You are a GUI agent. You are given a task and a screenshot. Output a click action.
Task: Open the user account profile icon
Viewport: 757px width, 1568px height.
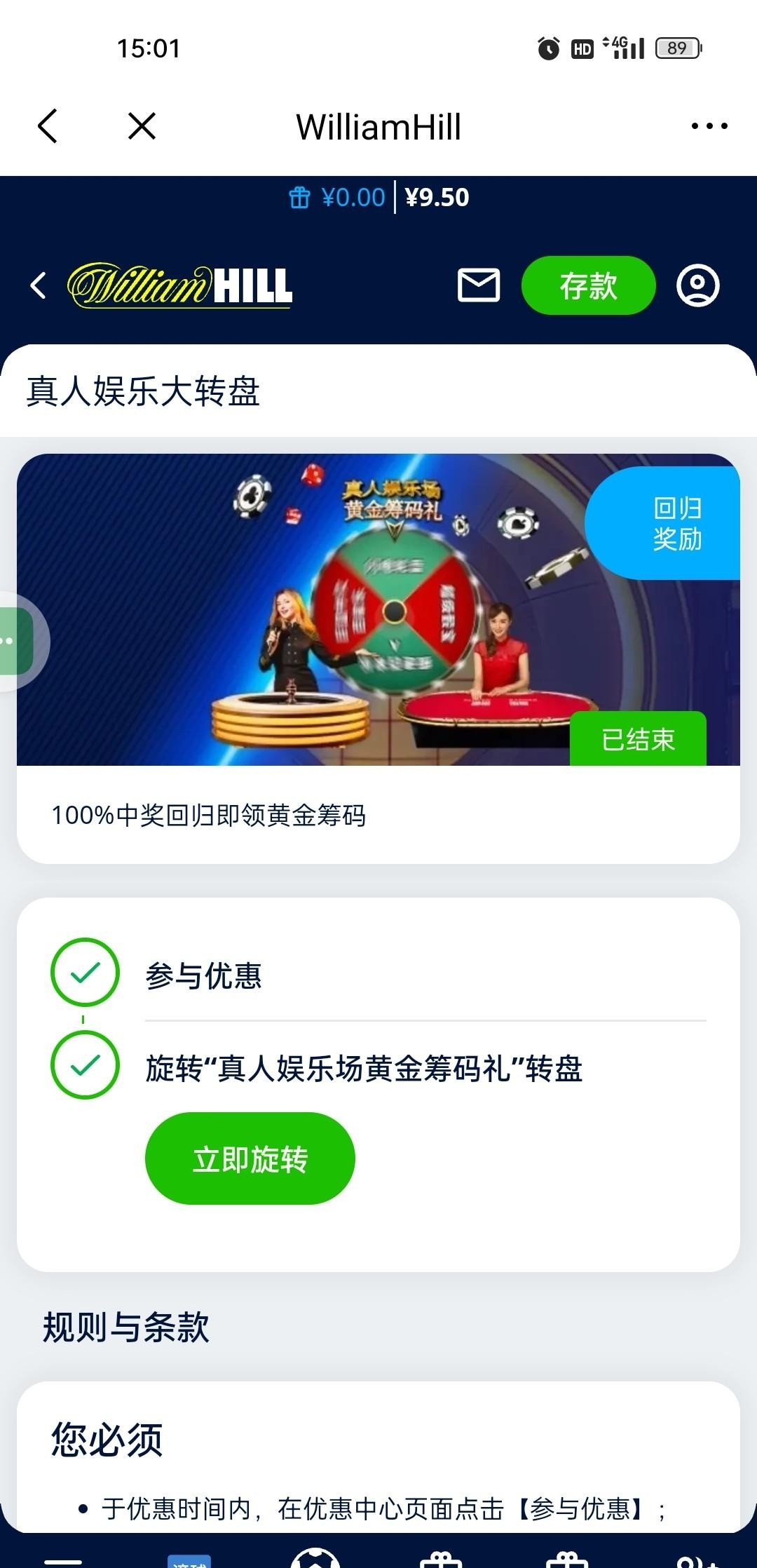tap(697, 285)
